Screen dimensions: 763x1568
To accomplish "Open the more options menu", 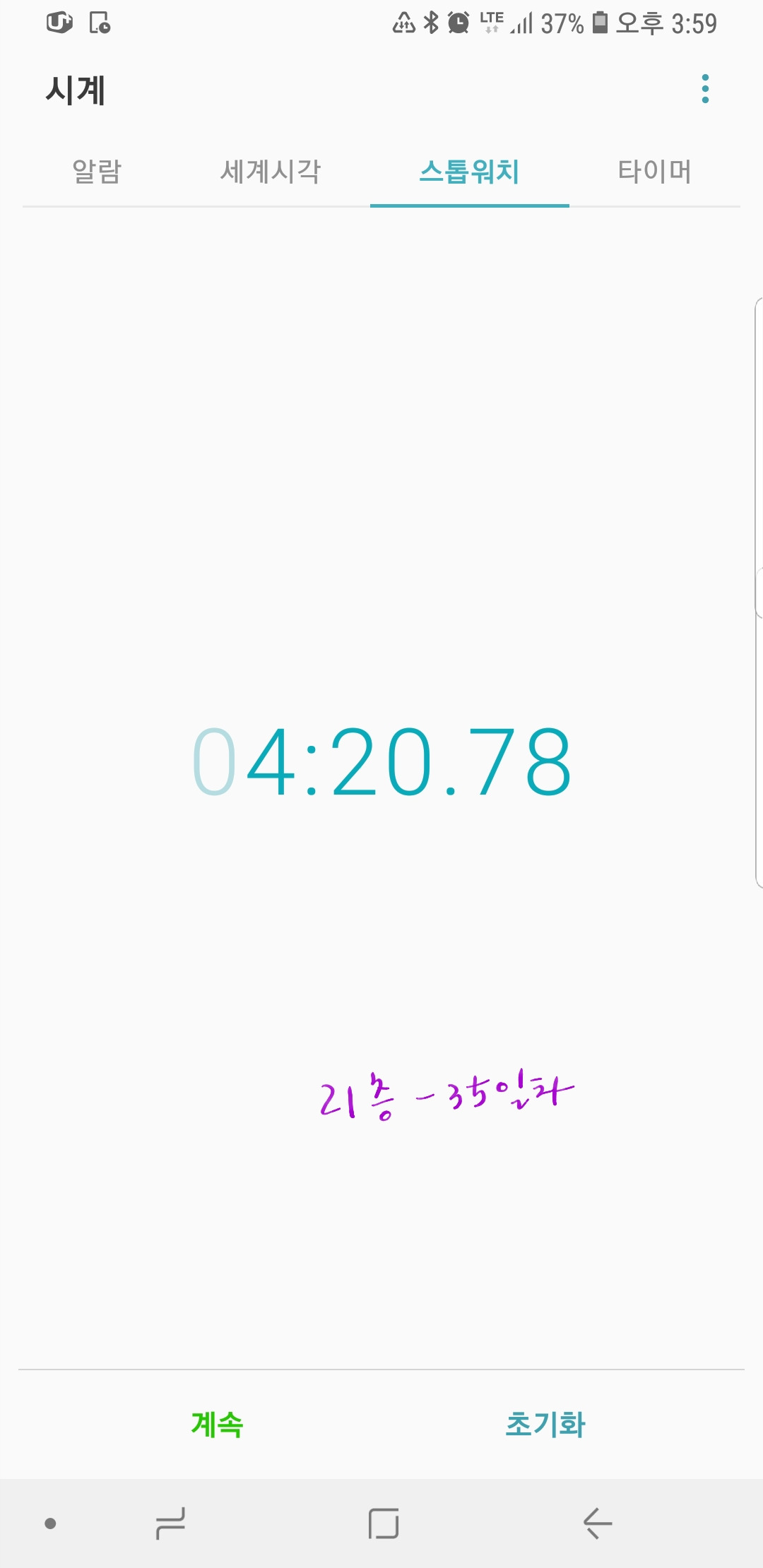I will [x=704, y=89].
